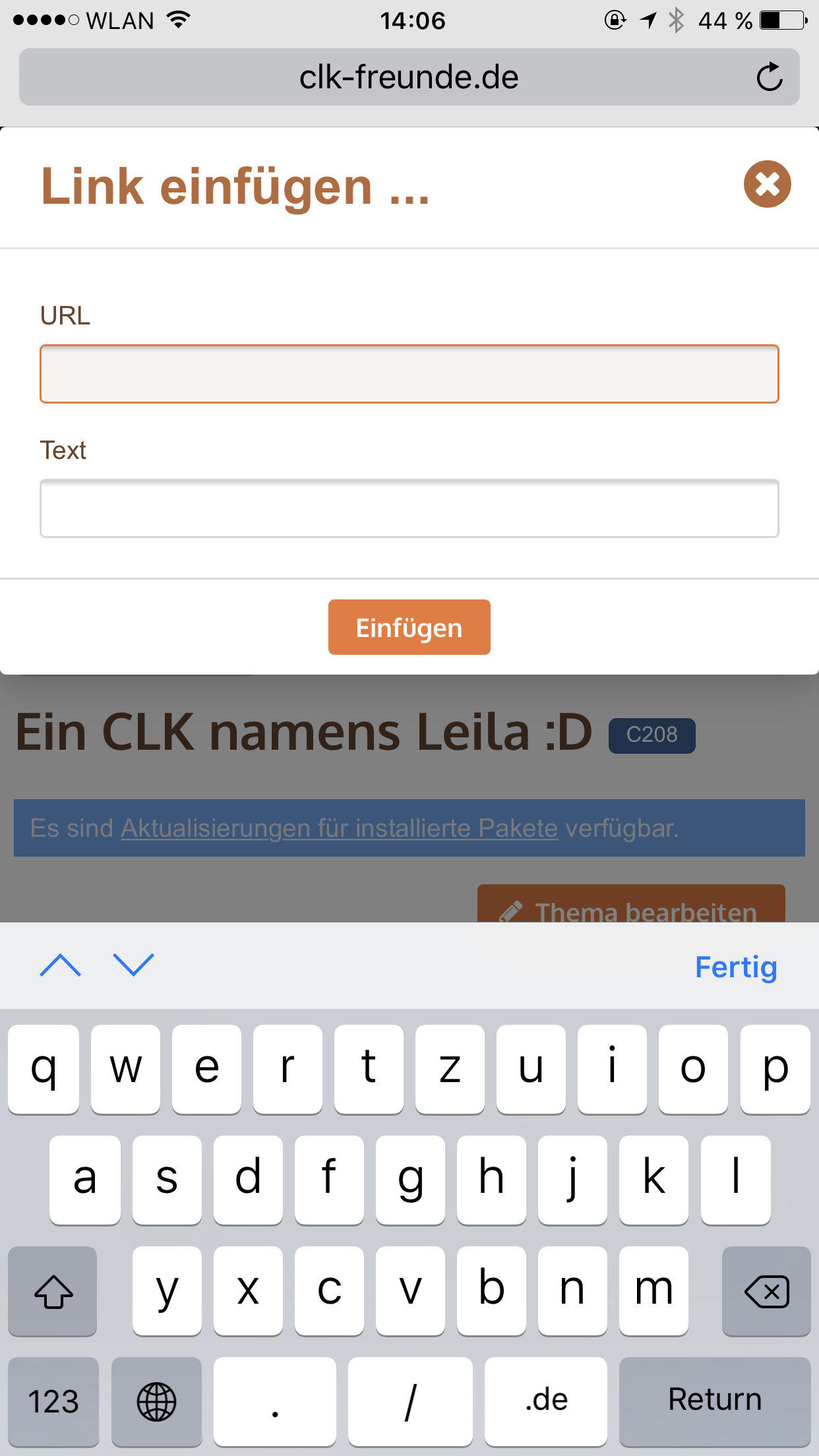Viewport: 819px width, 1456px height.
Task: Enable the shift key
Action: [53, 1290]
